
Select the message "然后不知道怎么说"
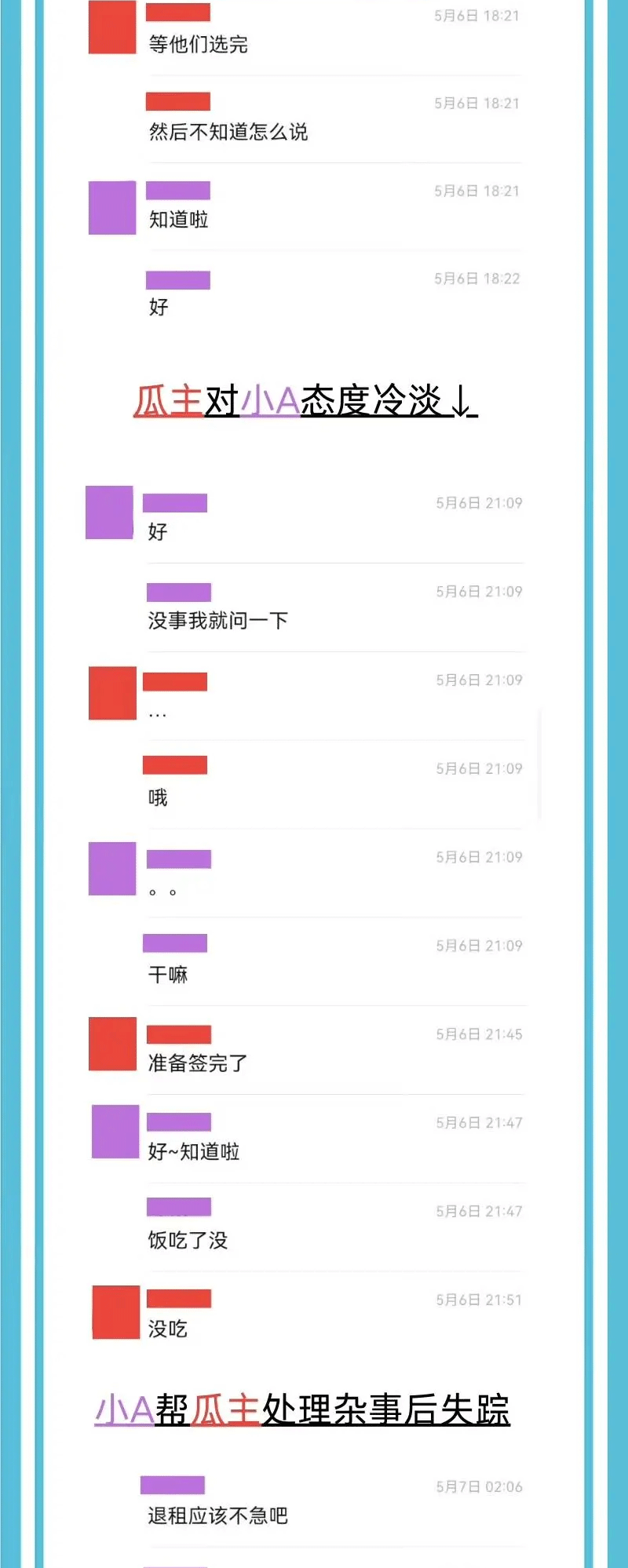click(x=229, y=134)
